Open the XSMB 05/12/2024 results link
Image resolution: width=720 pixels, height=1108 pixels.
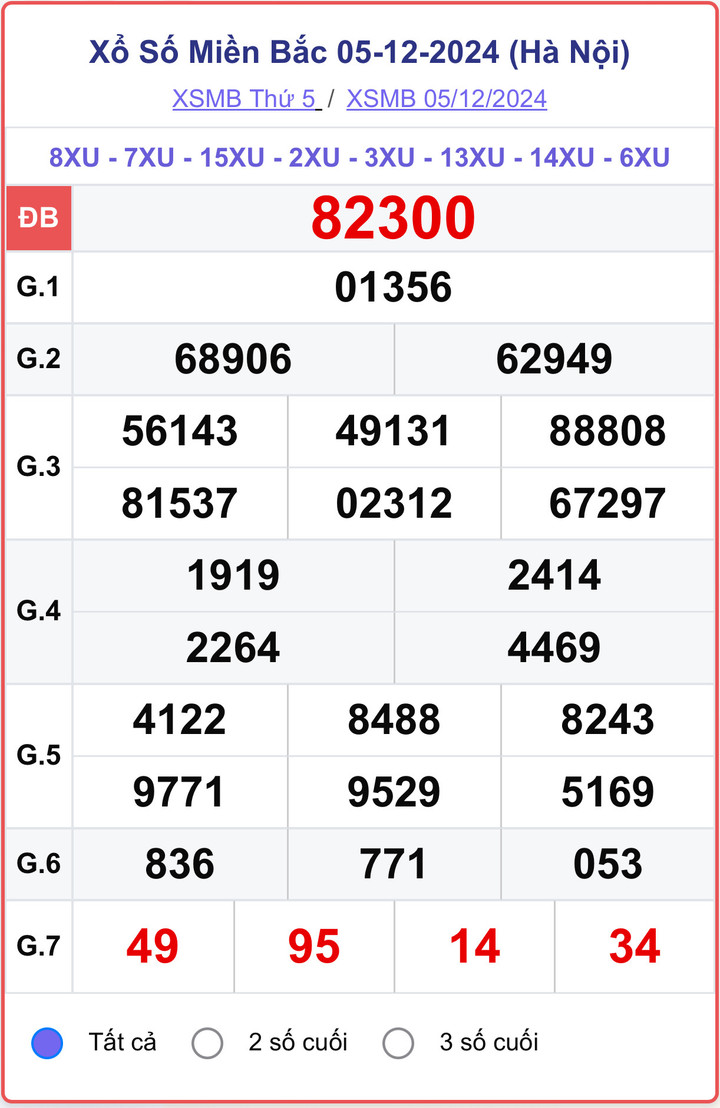447,98
